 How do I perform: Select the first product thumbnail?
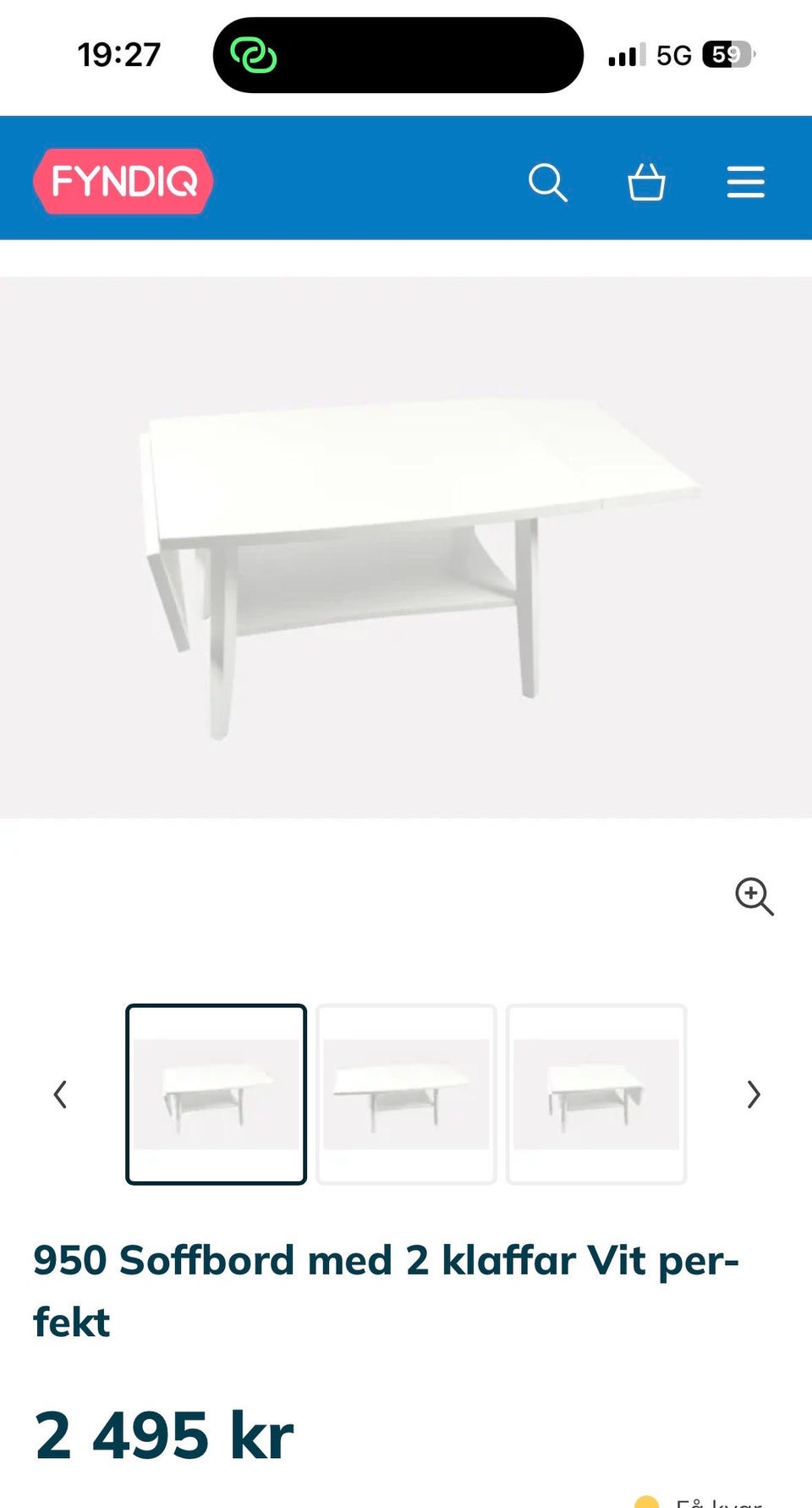pos(216,1094)
